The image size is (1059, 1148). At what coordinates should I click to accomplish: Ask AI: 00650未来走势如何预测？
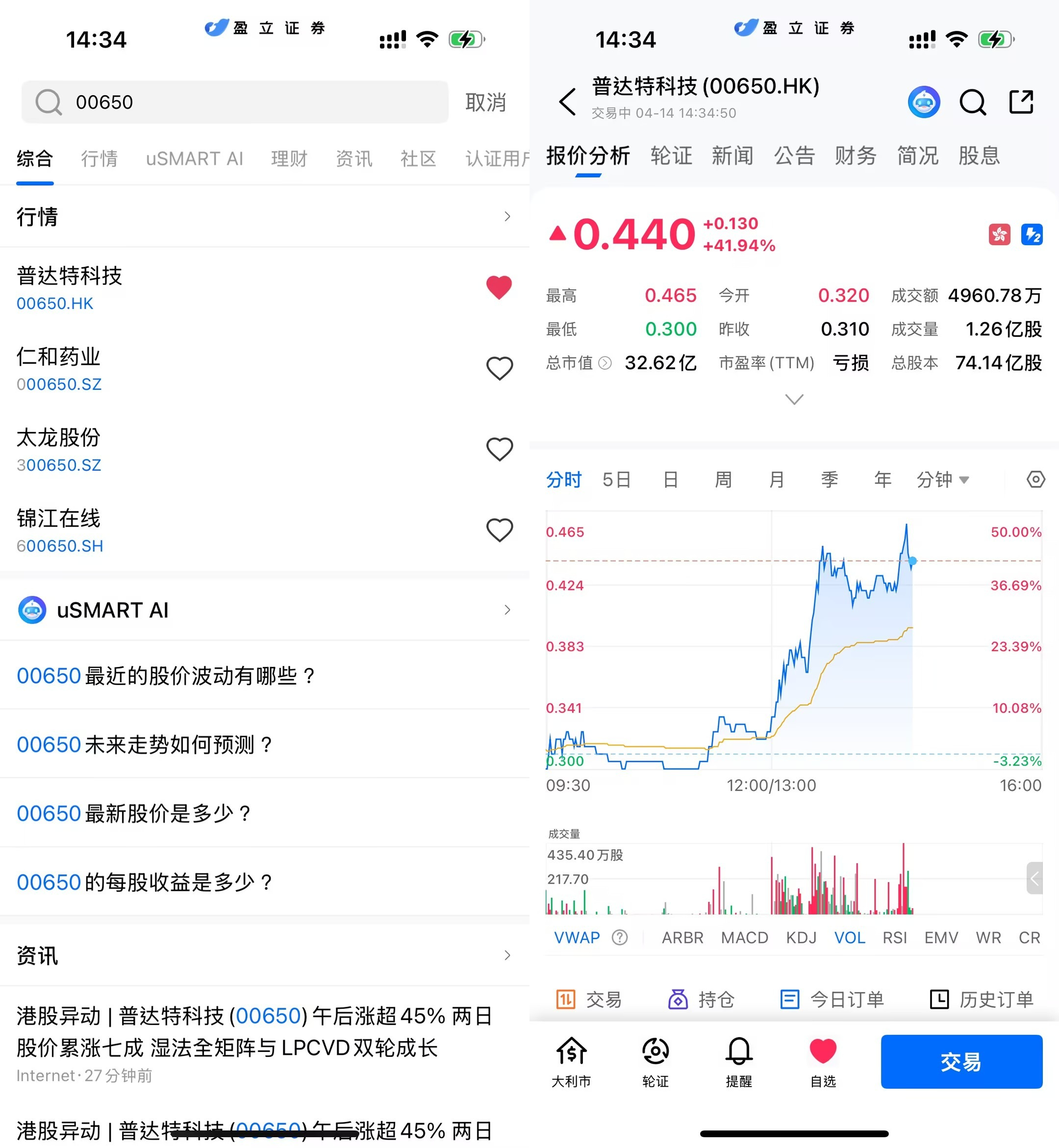(x=145, y=744)
